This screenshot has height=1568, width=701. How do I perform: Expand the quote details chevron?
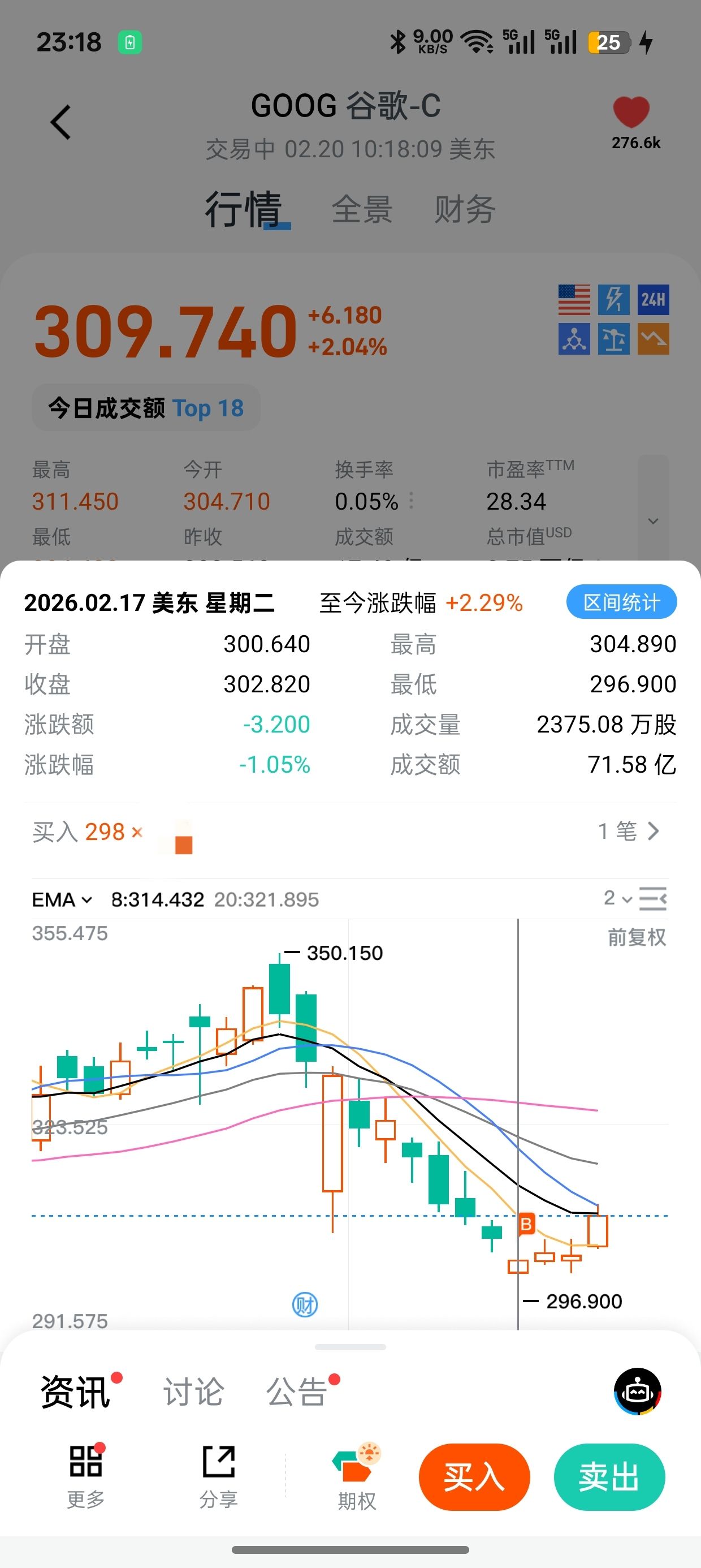pyautogui.click(x=654, y=521)
